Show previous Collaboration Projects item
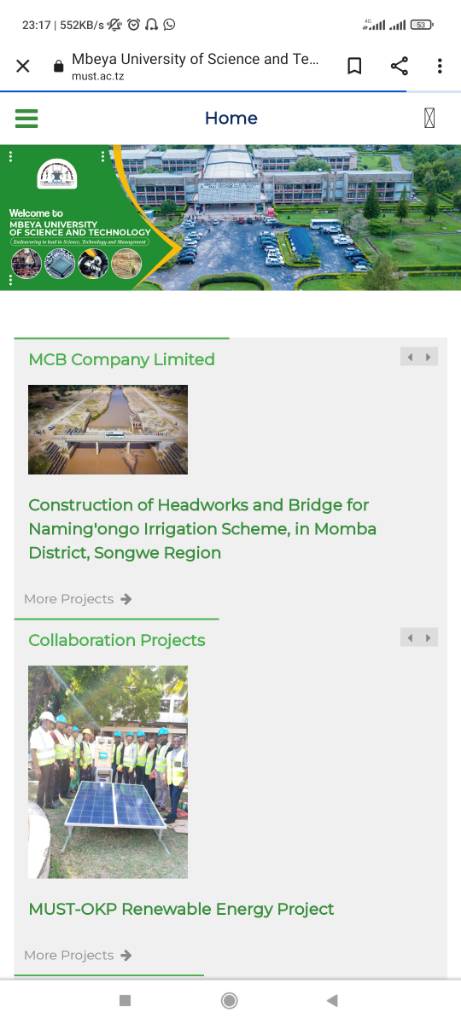Viewport: 461px width, 1024px height. pyautogui.click(x=410, y=637)
